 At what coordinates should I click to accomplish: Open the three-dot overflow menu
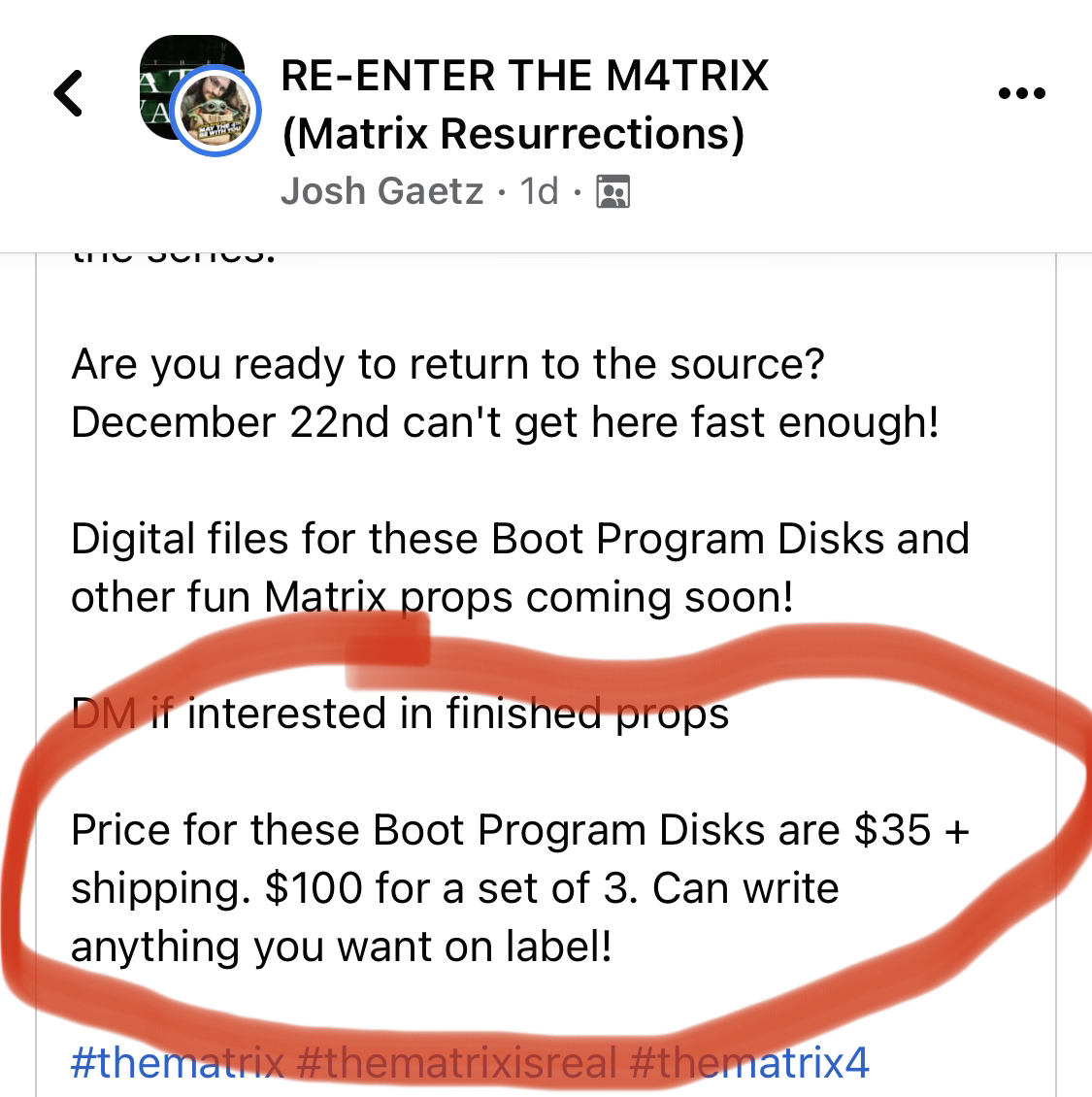point(1022,94)
